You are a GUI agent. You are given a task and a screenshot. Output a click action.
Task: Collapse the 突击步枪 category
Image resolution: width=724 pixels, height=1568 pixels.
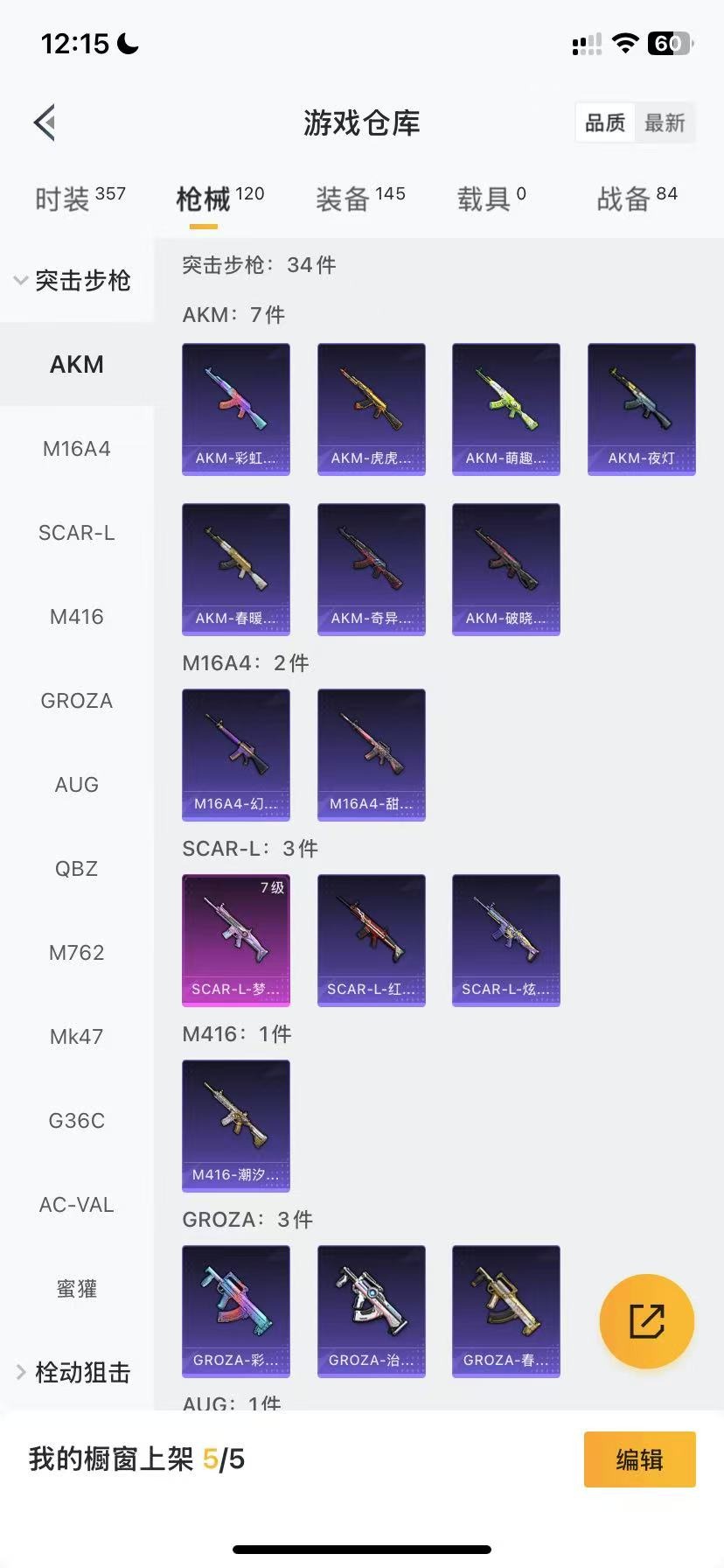(x=74, y=280)
